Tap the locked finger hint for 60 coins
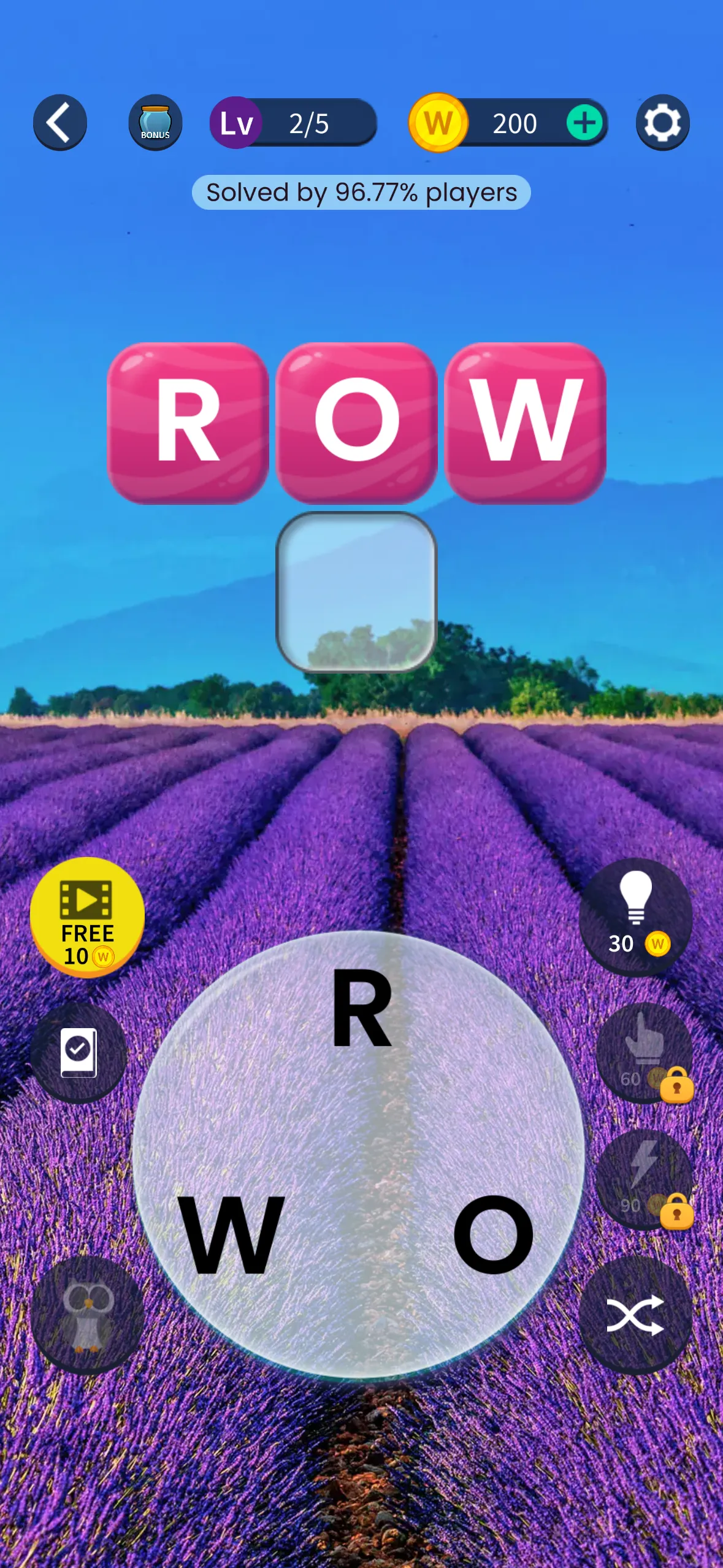The width and height of the screenshot is (723, 1568). pyautogui.click(x=643, y=1053)
